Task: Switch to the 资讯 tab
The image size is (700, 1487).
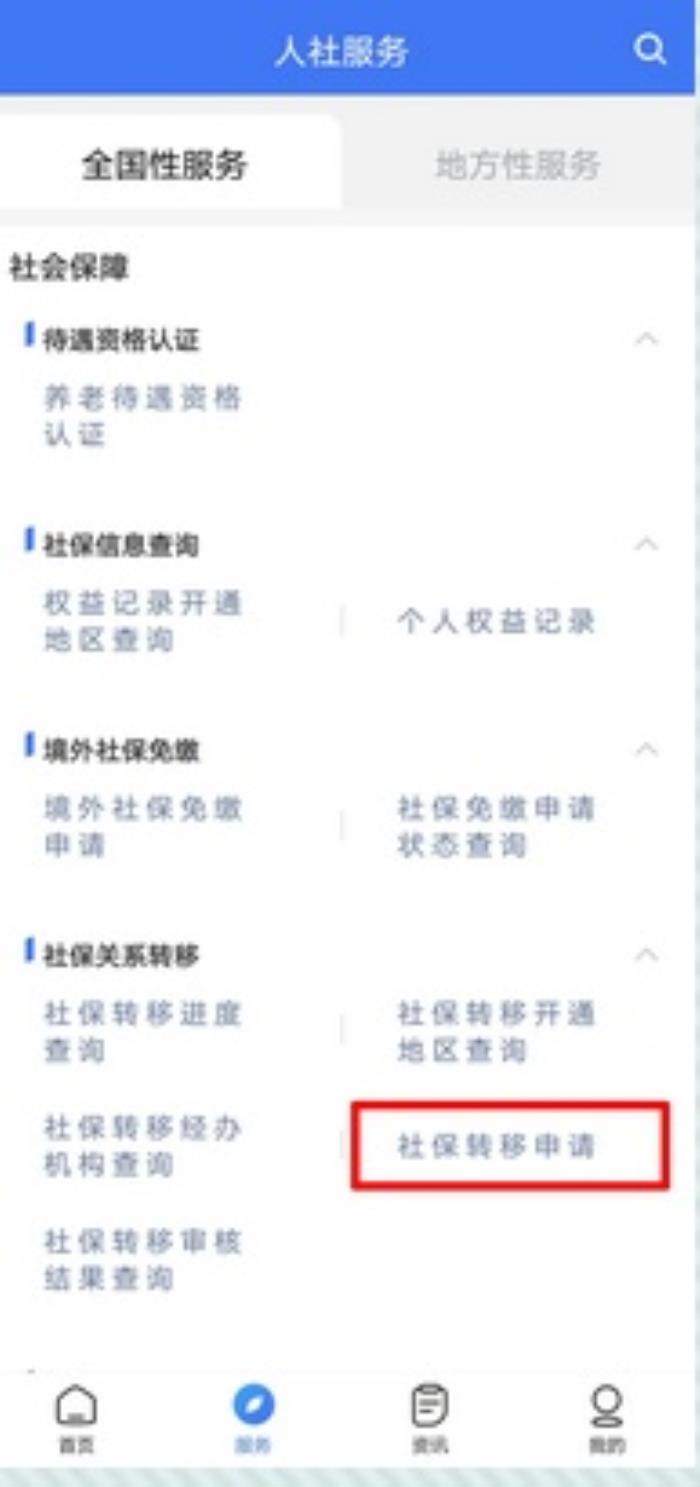Action: (429, 1417)
